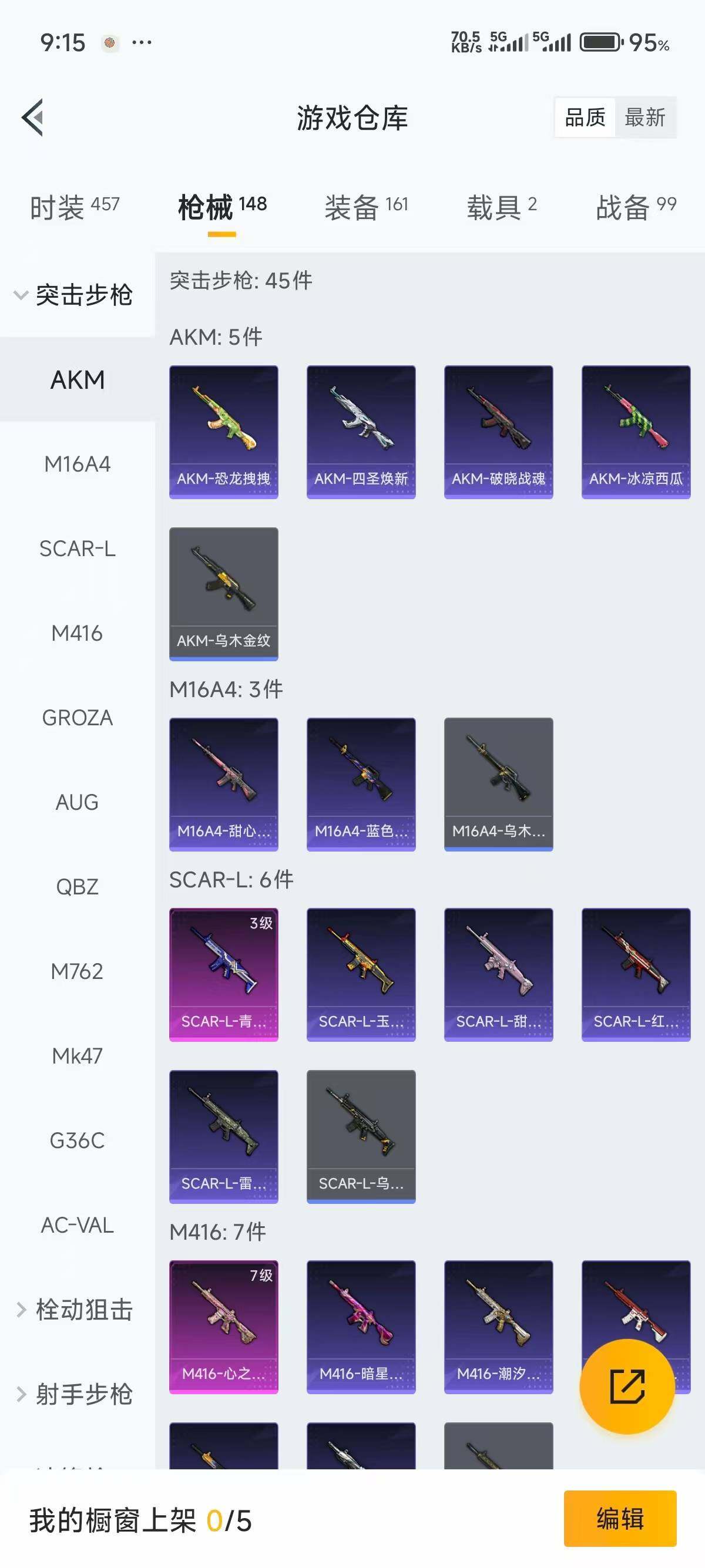The width and height of the screenshot is (705, 1568).
Task: Switch to the 装备 tab
Action: click(366, 207)
